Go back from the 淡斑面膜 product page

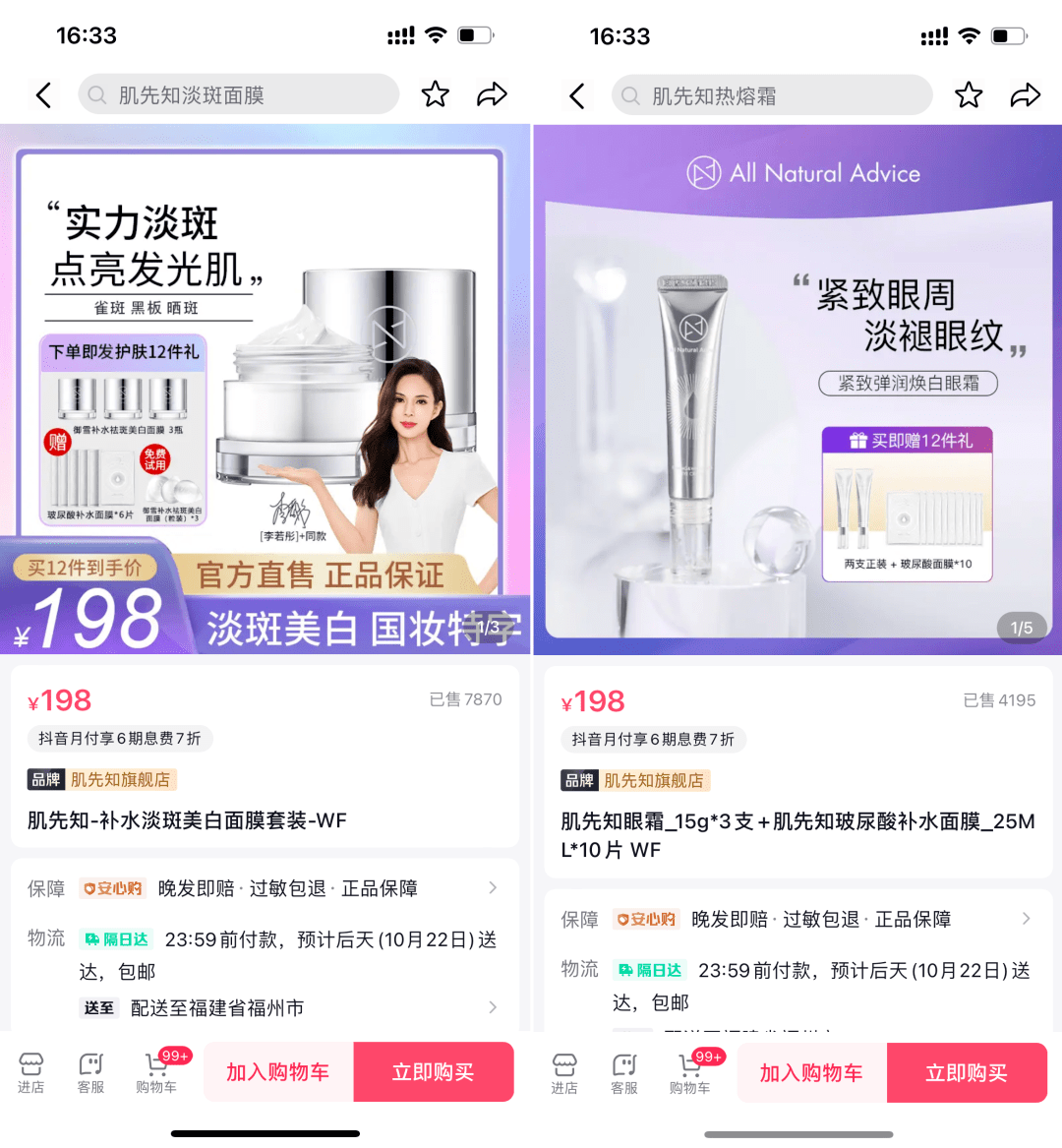(x=43, y=95)
